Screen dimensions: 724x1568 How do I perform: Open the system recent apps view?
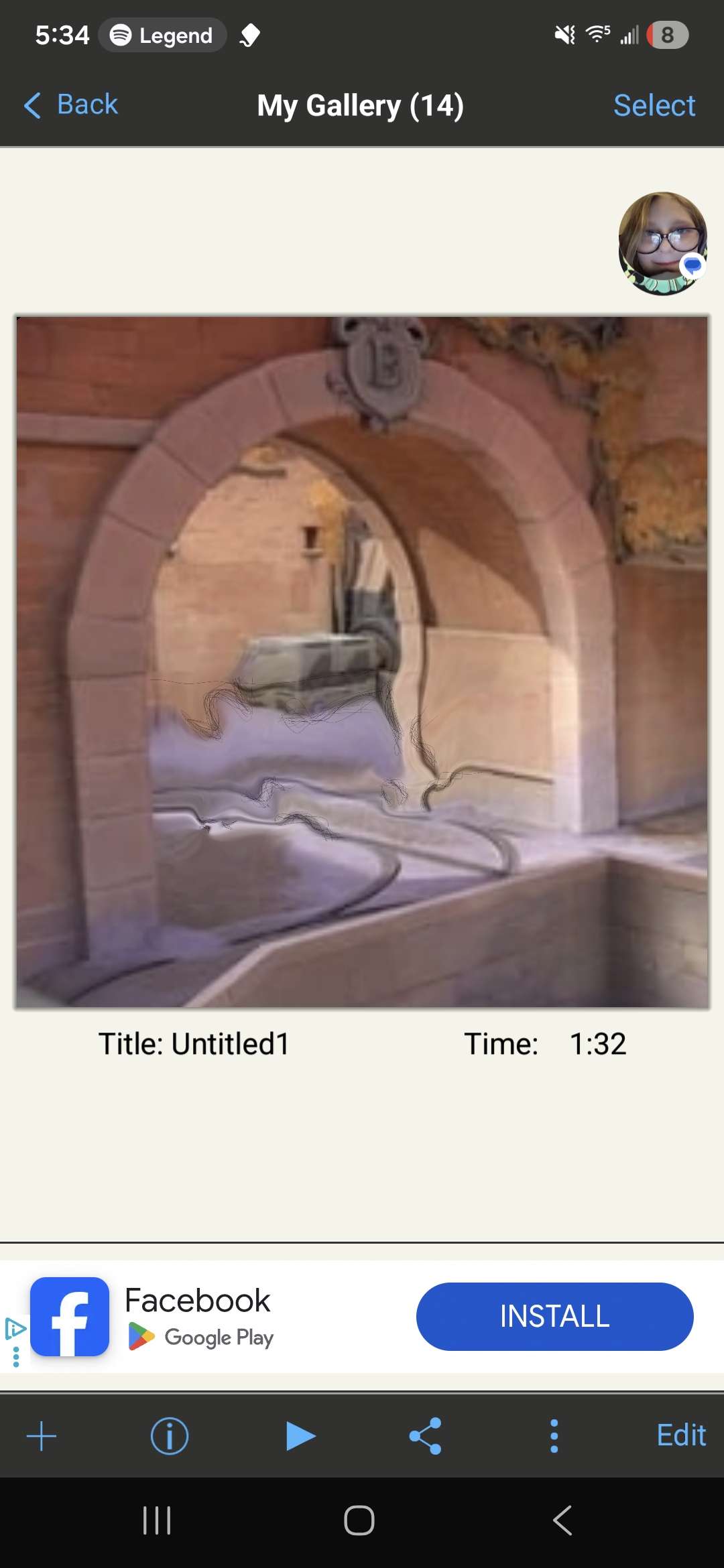tap(157, 1520)
